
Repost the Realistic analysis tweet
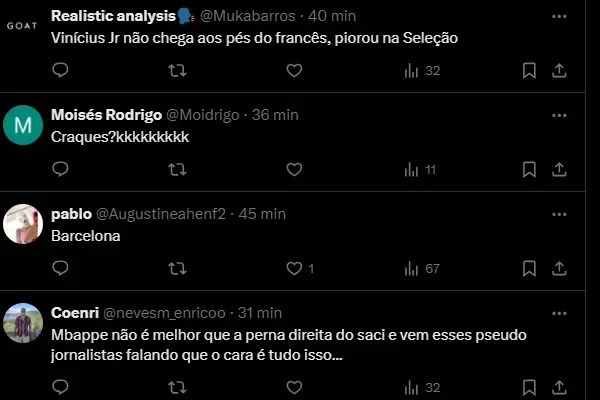(x=177, y=71)
